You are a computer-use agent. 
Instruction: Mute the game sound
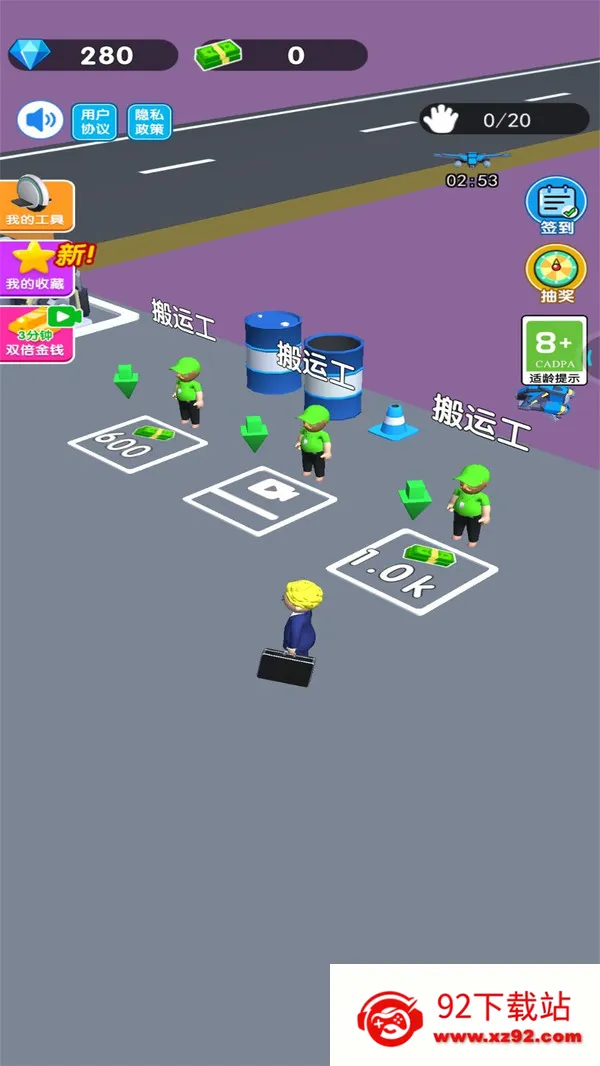40,121
